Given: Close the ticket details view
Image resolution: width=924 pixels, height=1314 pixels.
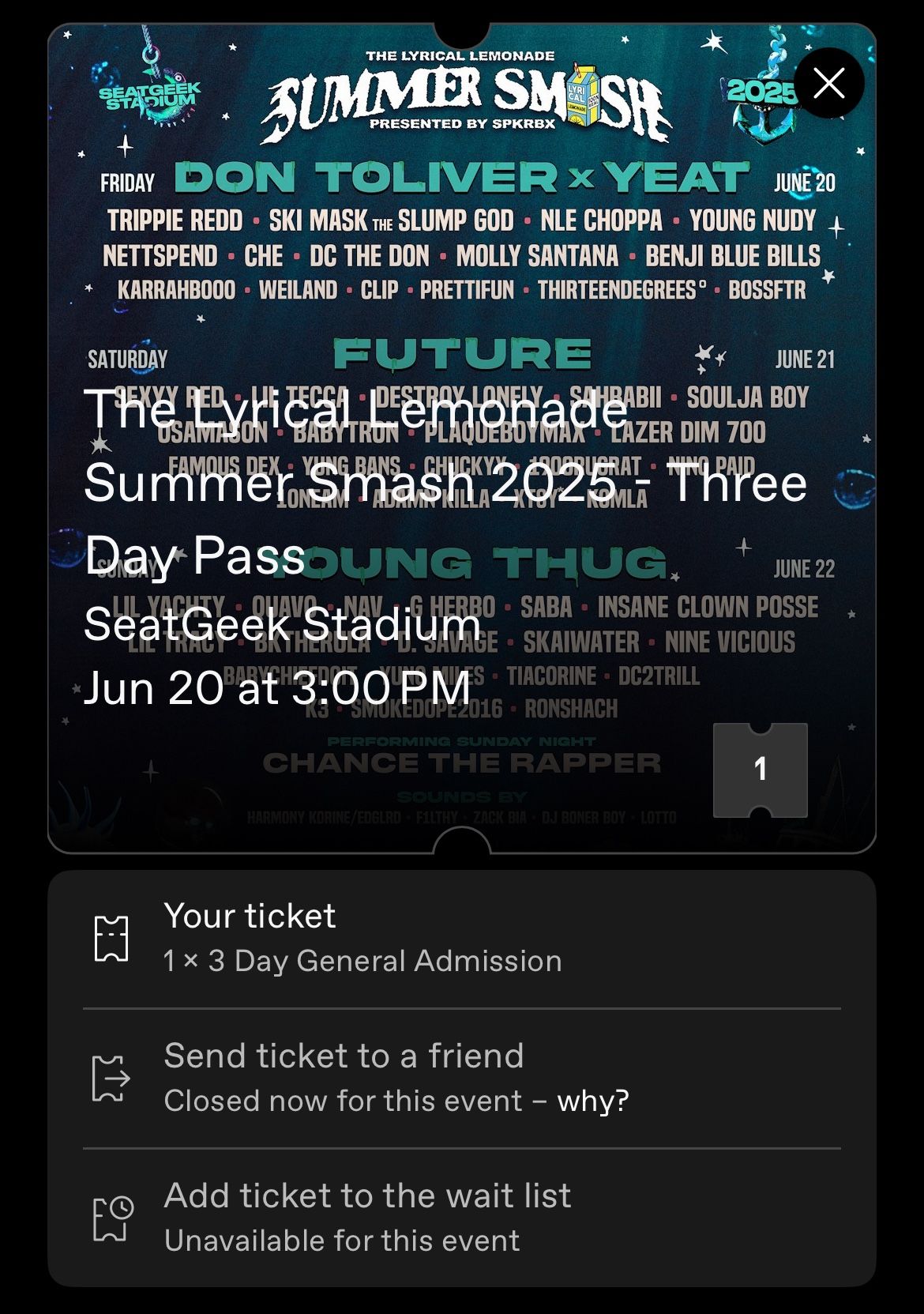Looking at the screenshot, I should [x=828, y=83].
